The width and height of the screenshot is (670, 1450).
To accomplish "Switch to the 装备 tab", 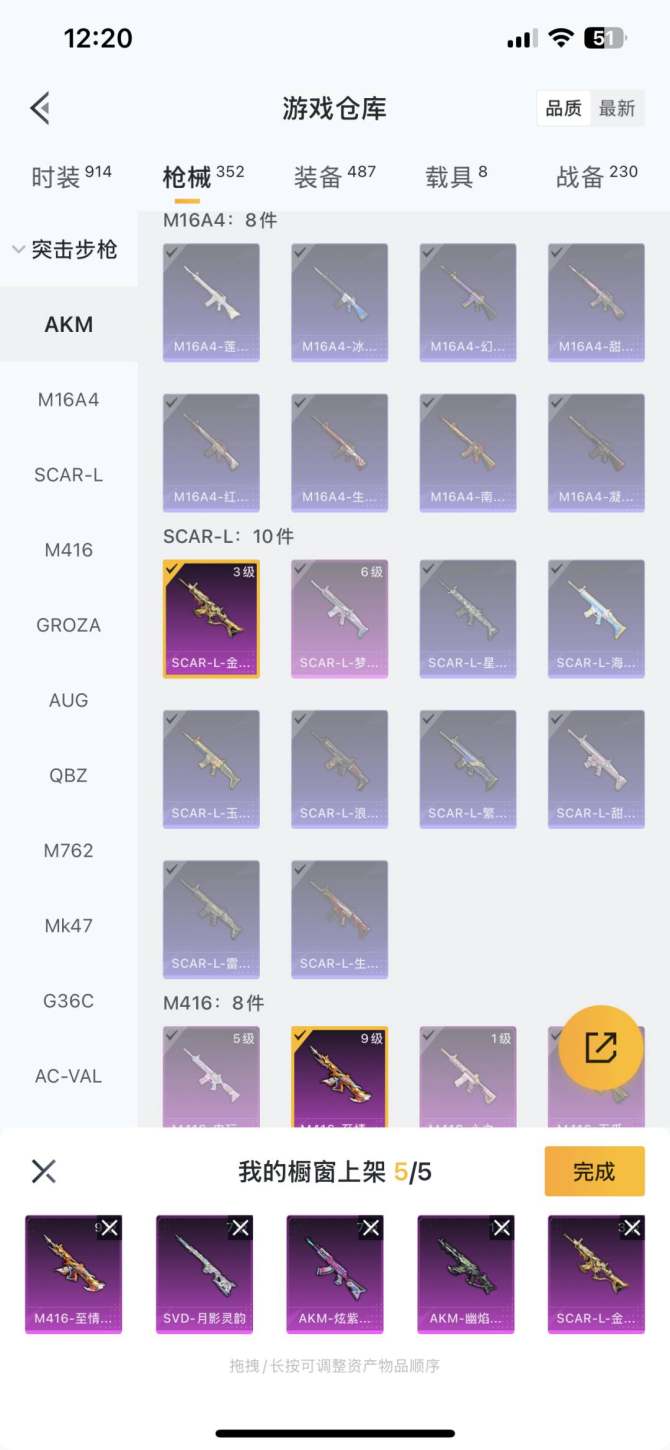I will click(x=334, y=178).
